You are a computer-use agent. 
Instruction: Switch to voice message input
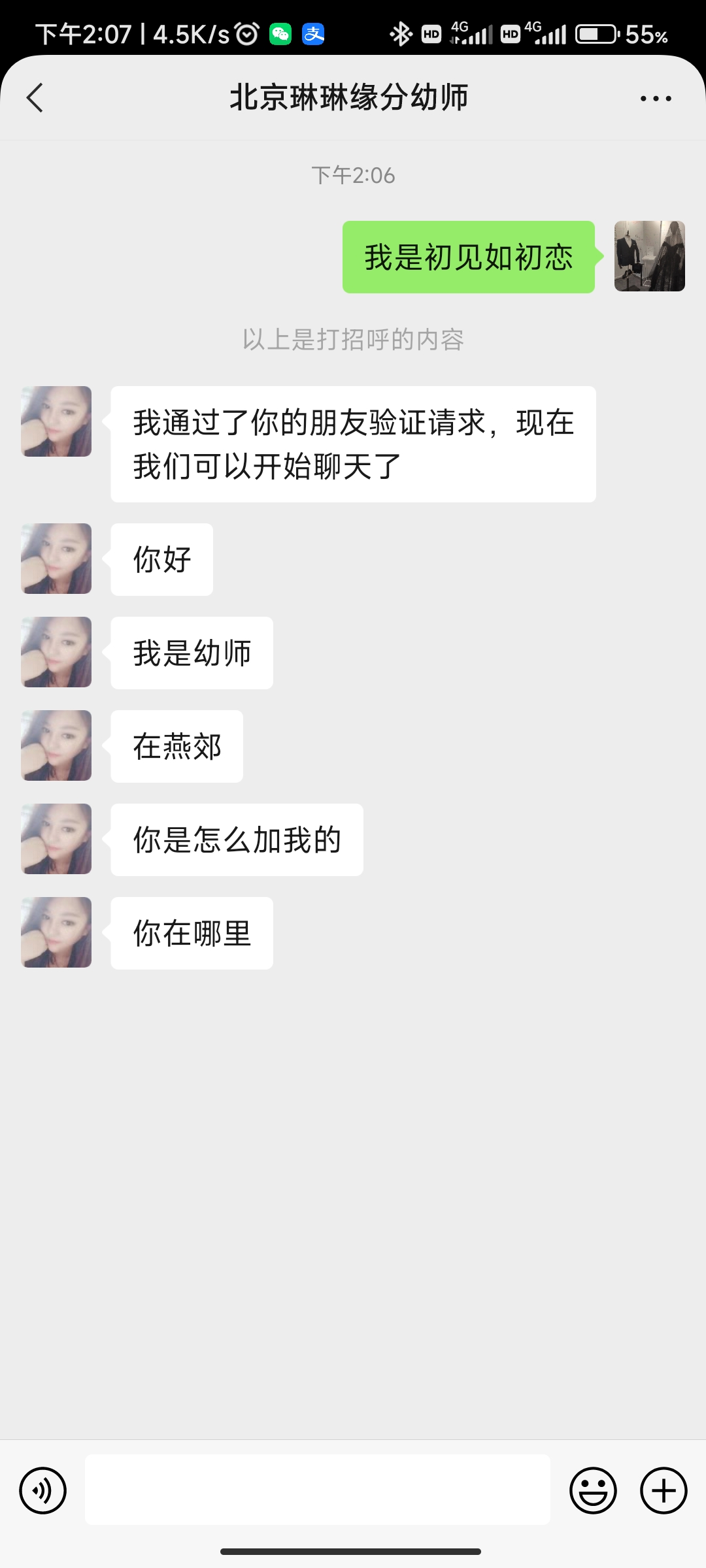(x=43, y=1490)
